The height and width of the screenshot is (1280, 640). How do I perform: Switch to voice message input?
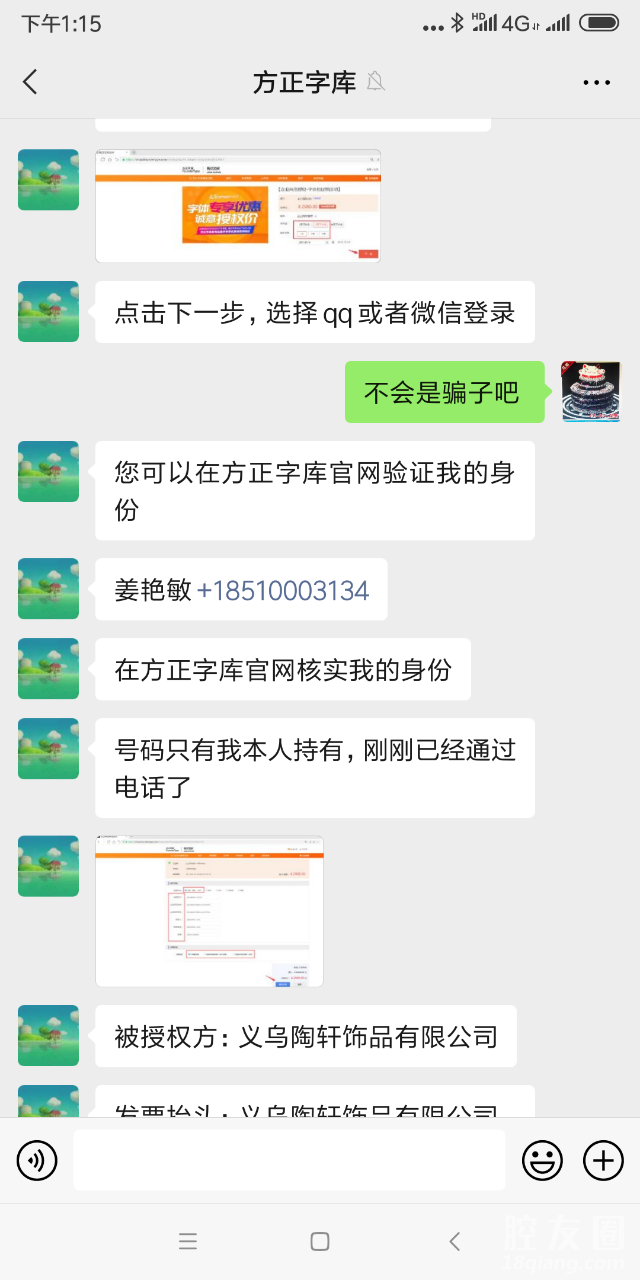point(37,1160)
